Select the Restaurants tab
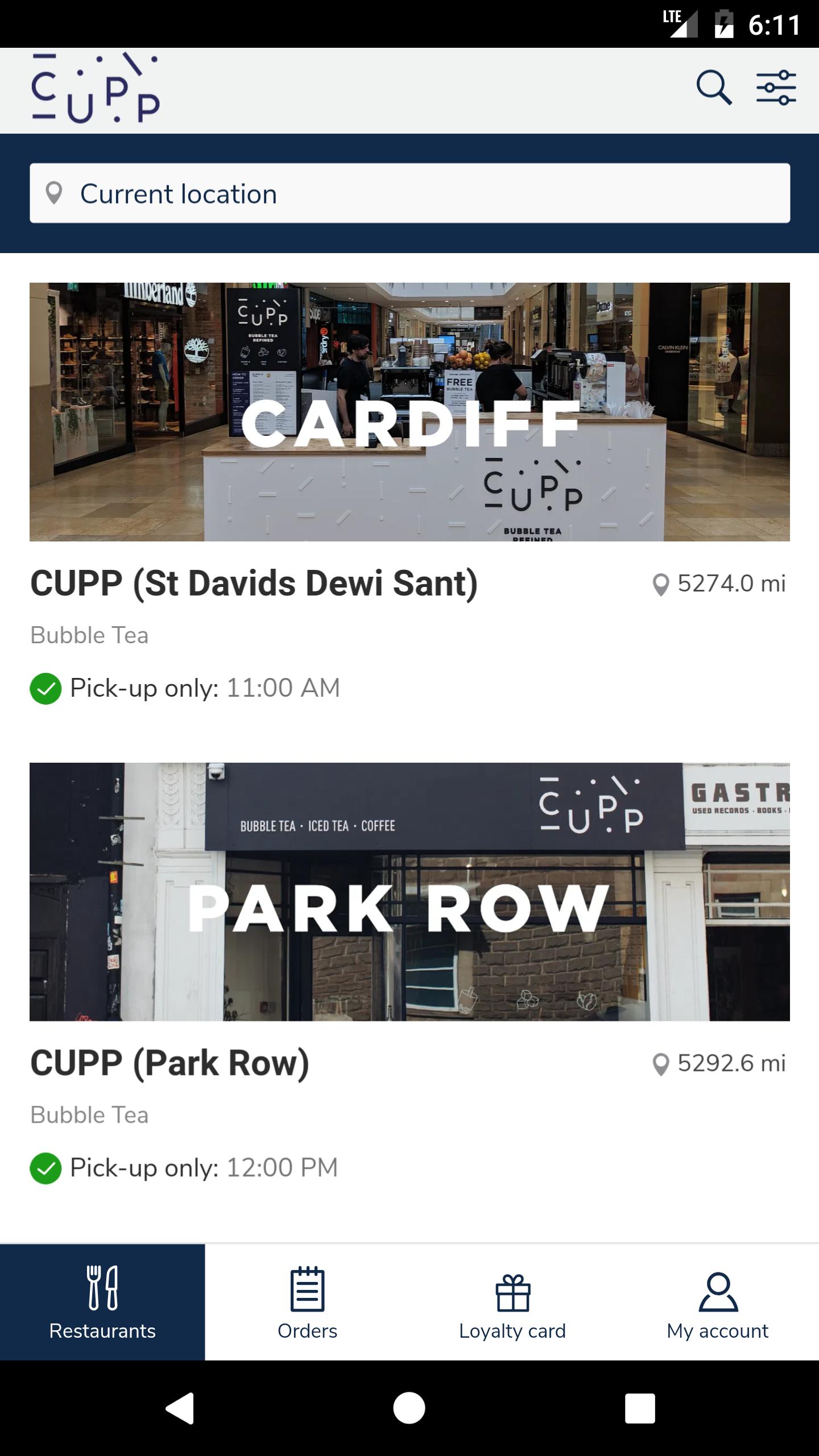Image resolution: width=819 pixels, height=1456 pixels. (102, 1302)
